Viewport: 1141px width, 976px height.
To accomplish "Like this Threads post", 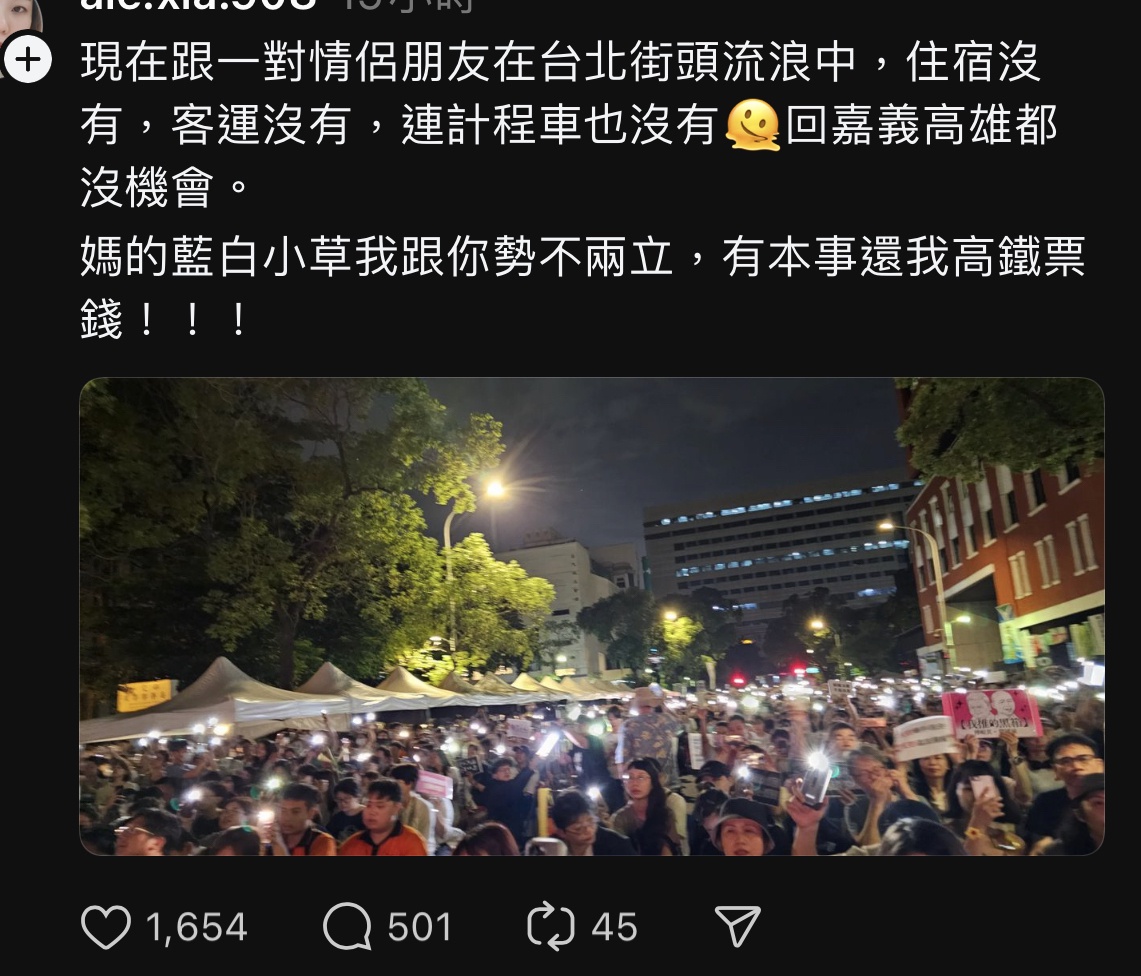I will point(106,927).
